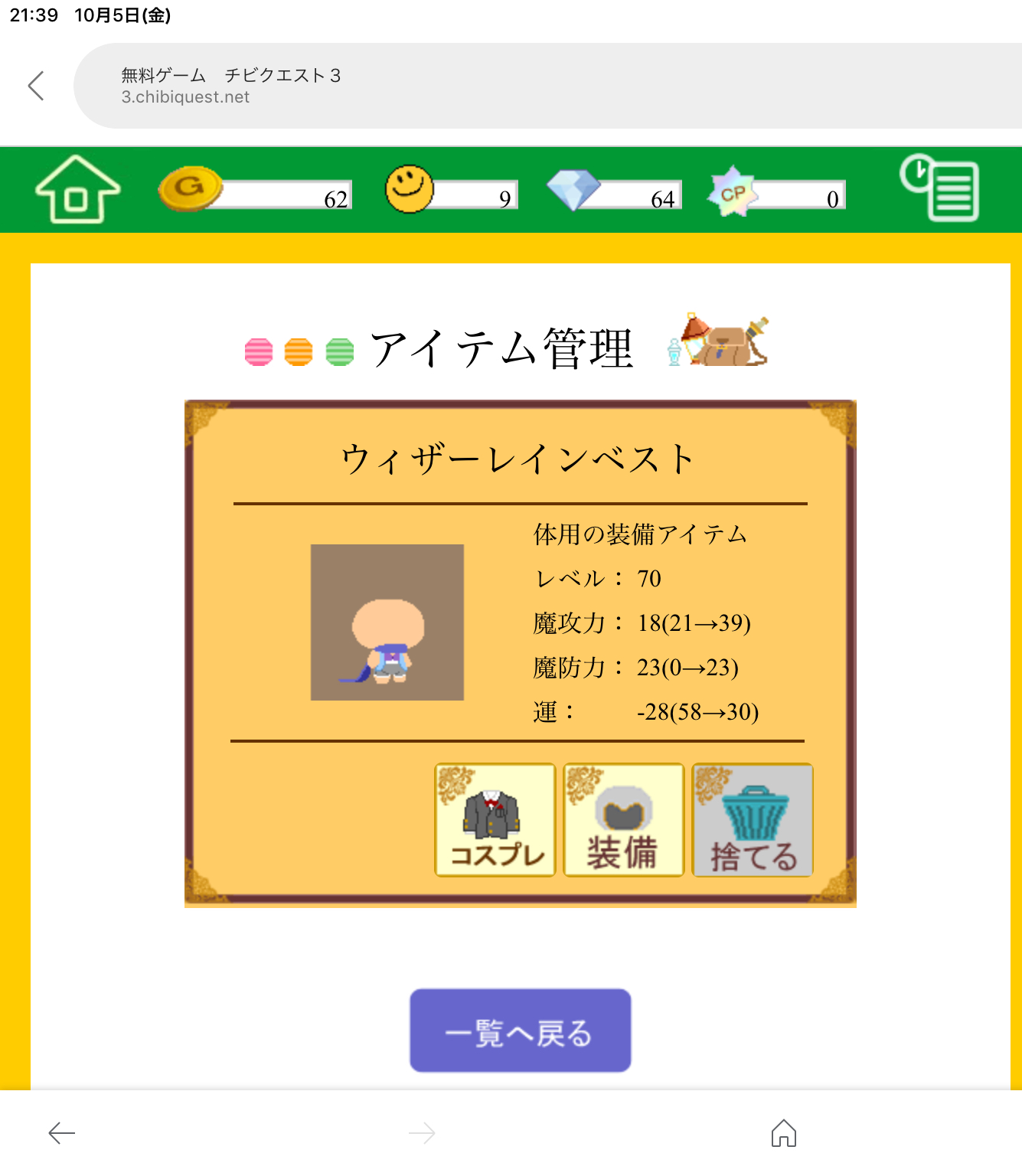Image resolution: width=1022 pixels, height=1176 pixels.
Task: Equip the item with 装備
Action: (623, 820)
